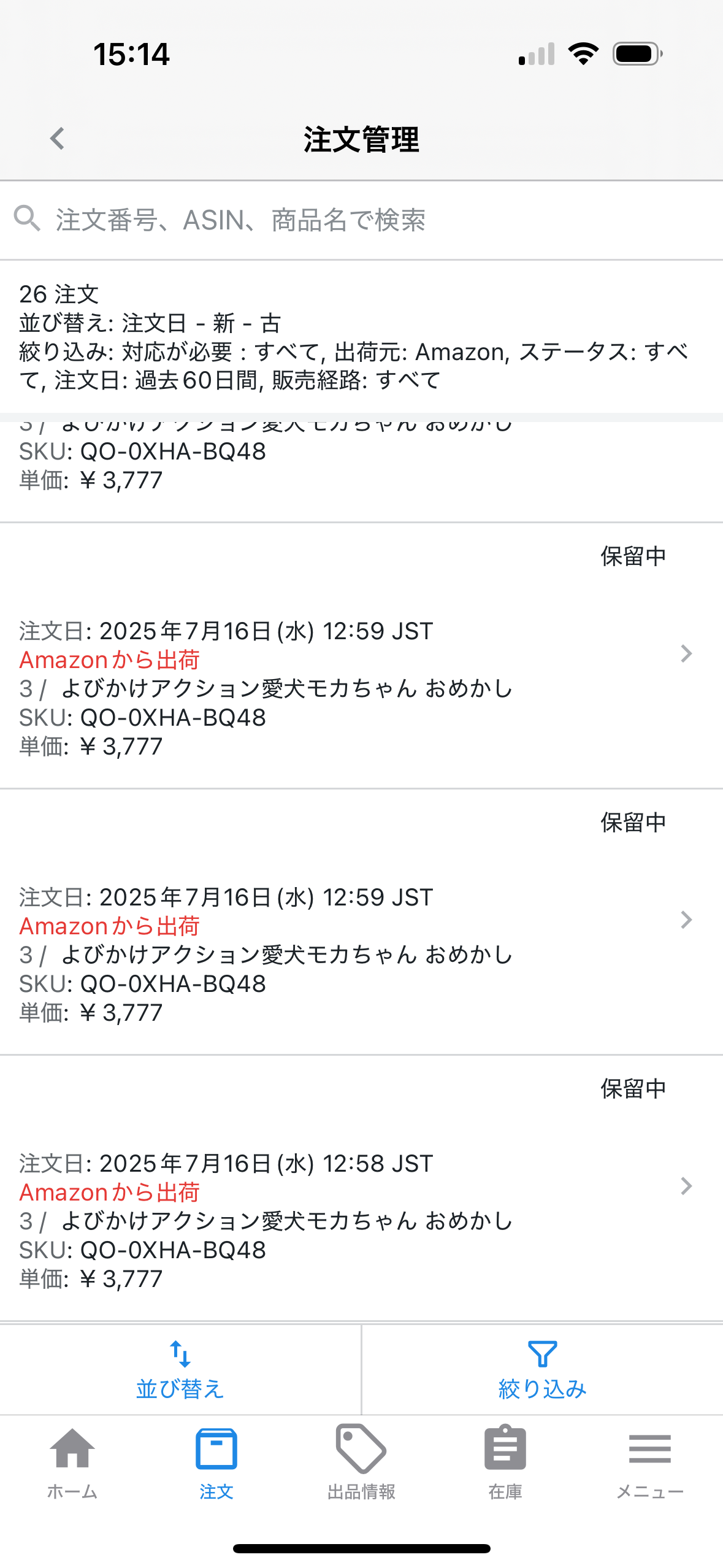
Task: Go to the 出品情報 tab
Action: tap(361, 1463)
